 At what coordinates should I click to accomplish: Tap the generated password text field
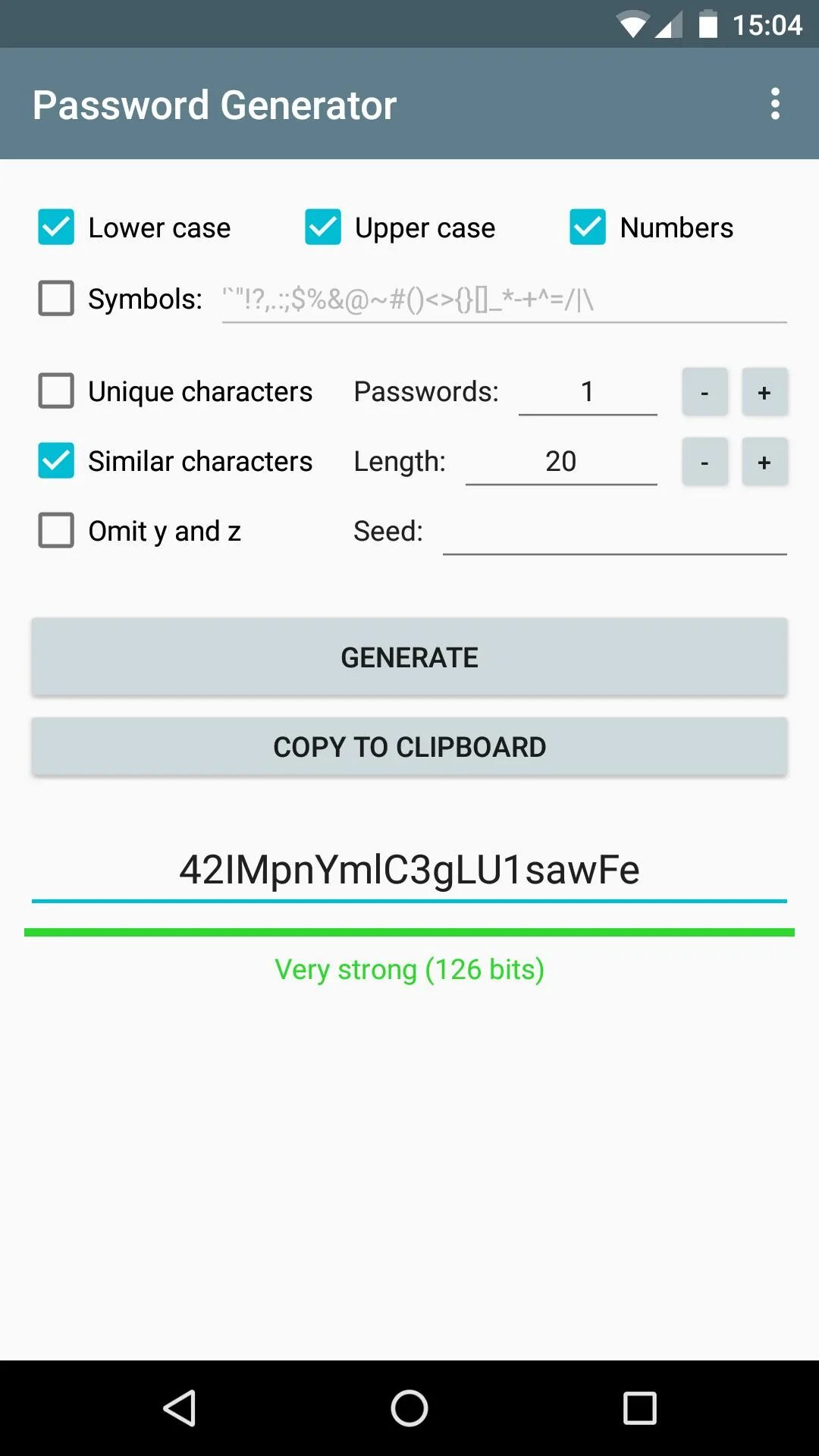409,871
